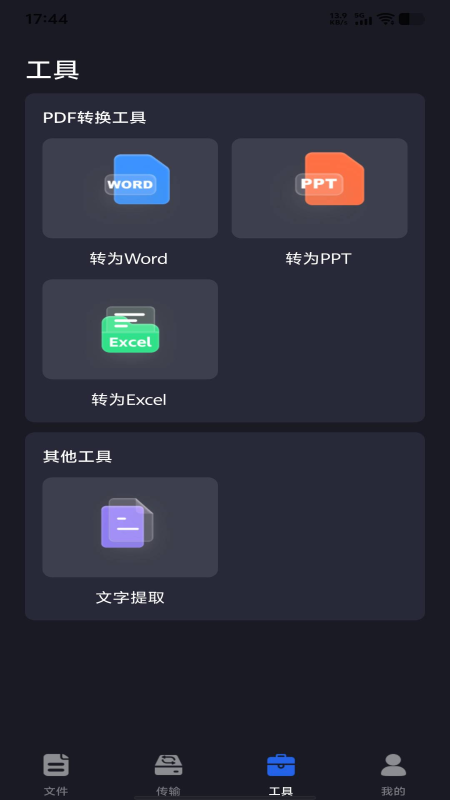This screenshot has width=450, height=800.
Task: Go to the 传输 tab
Action: [x=168, y=774]
